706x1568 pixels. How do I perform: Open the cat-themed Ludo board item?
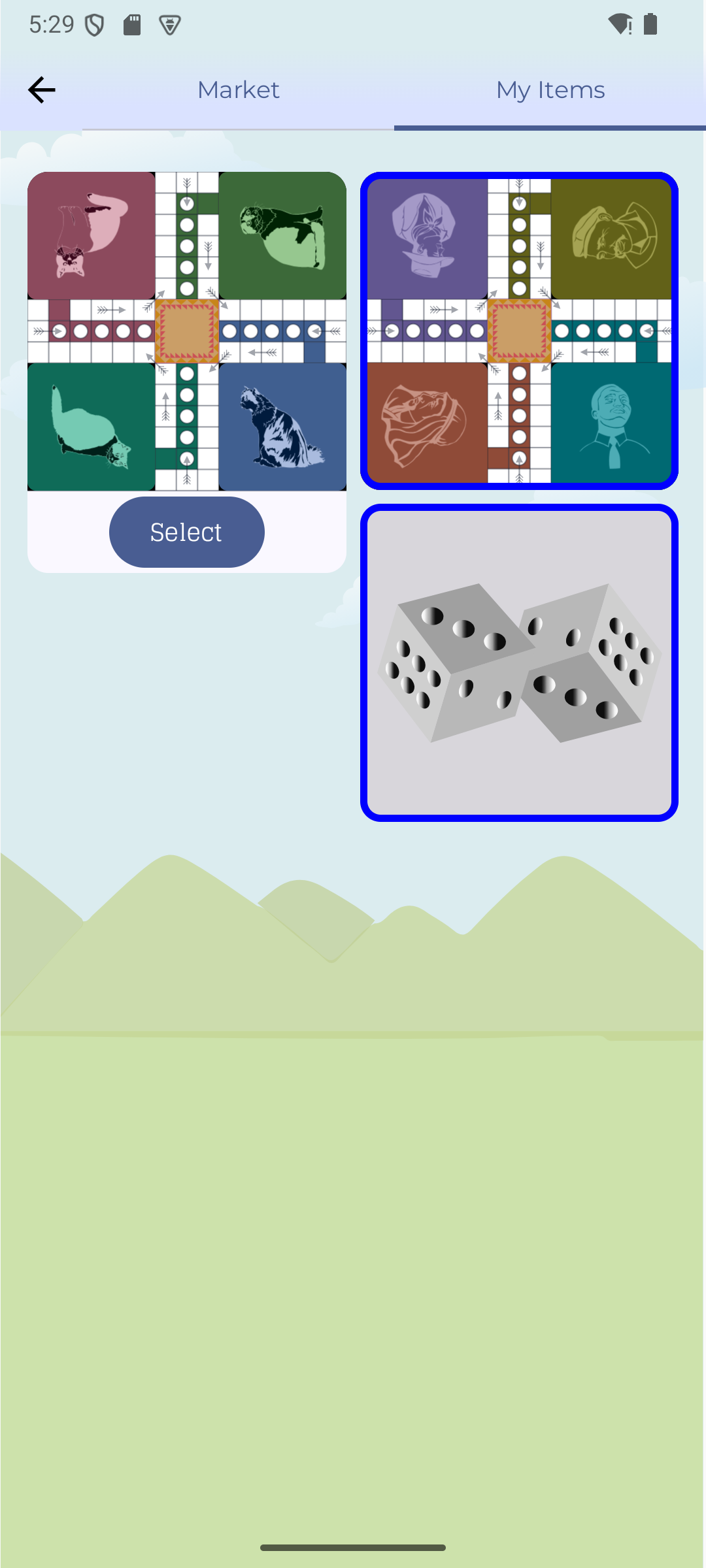187,331
